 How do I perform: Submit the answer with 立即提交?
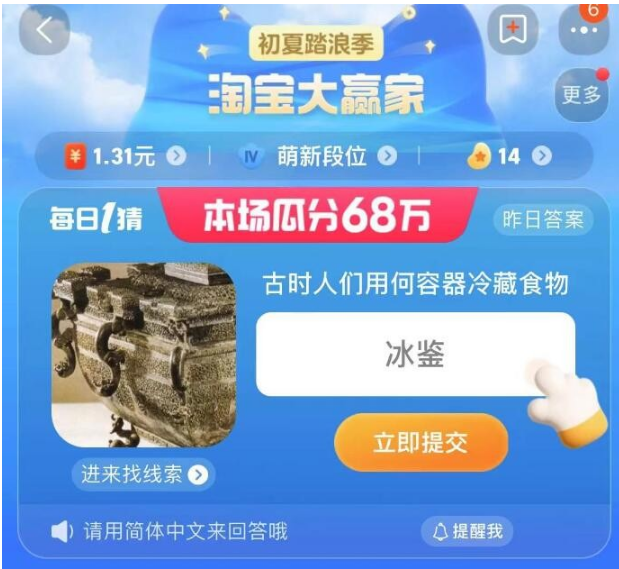(x=420, y=443)
